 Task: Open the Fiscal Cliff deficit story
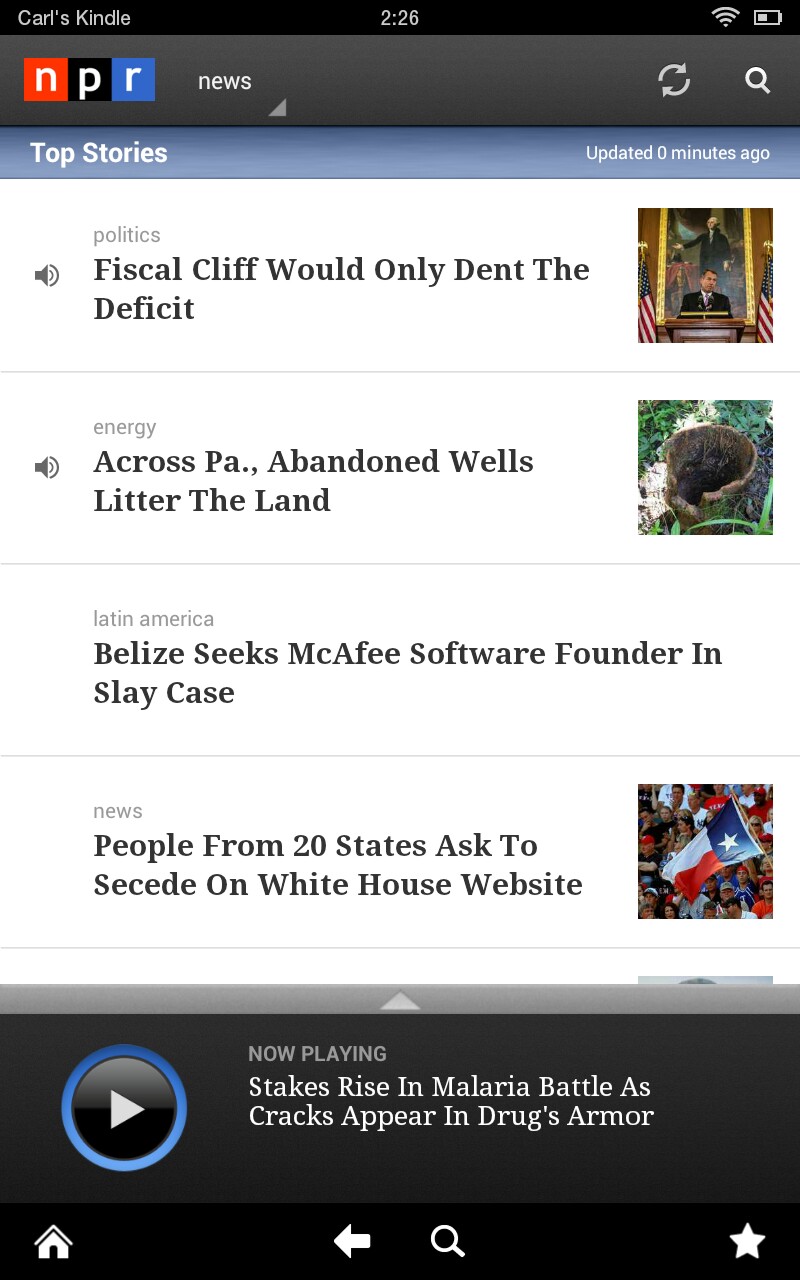tap(341, 288)
